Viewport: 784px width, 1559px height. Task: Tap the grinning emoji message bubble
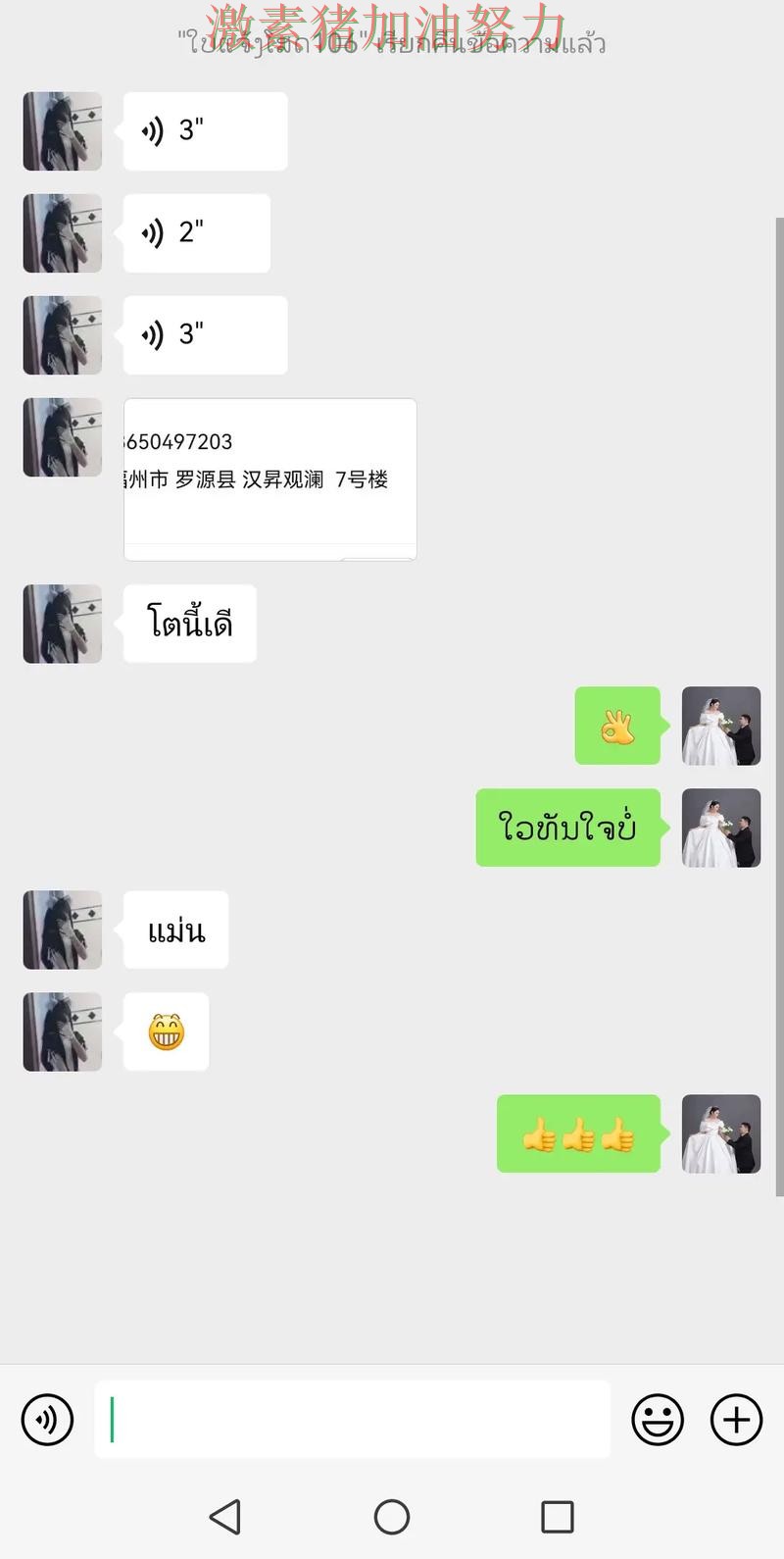(165, 1031)
